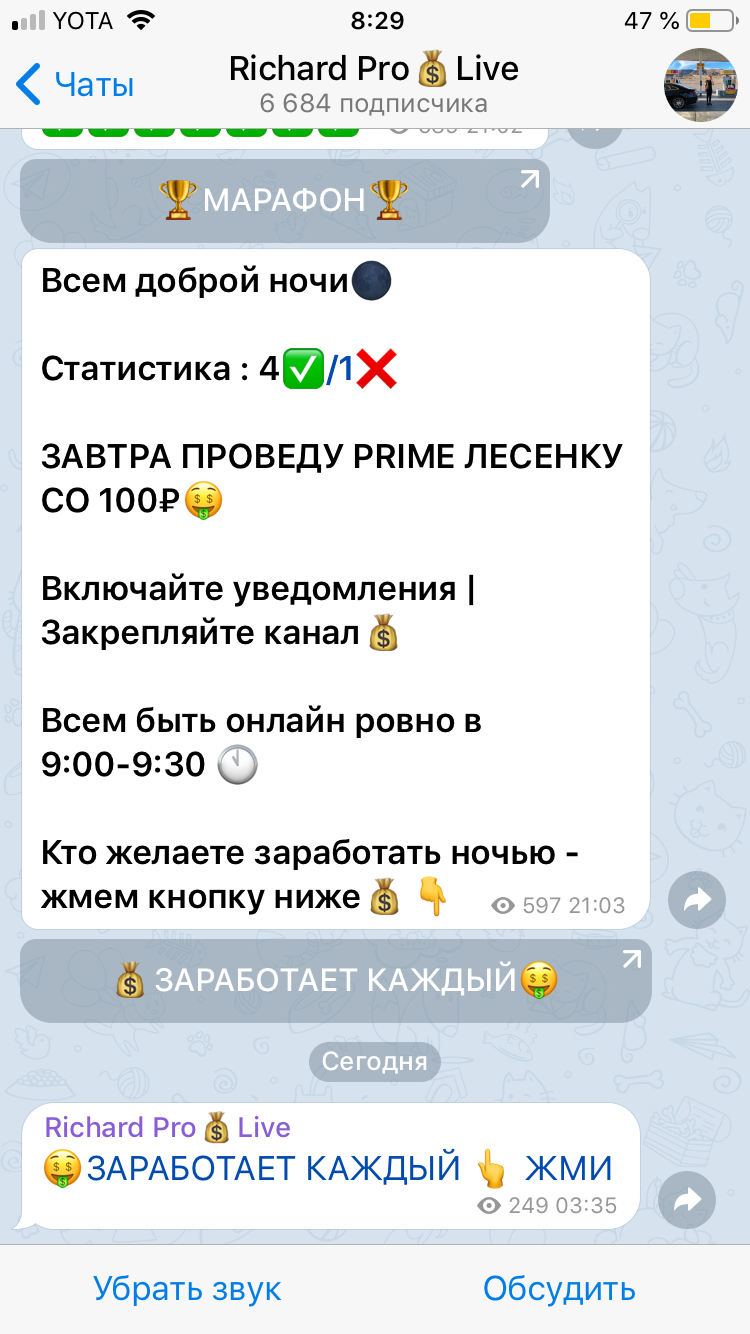Open the channel profile photo
The height and width of the screenshot is (1334, 750).
tap(701, 85)
